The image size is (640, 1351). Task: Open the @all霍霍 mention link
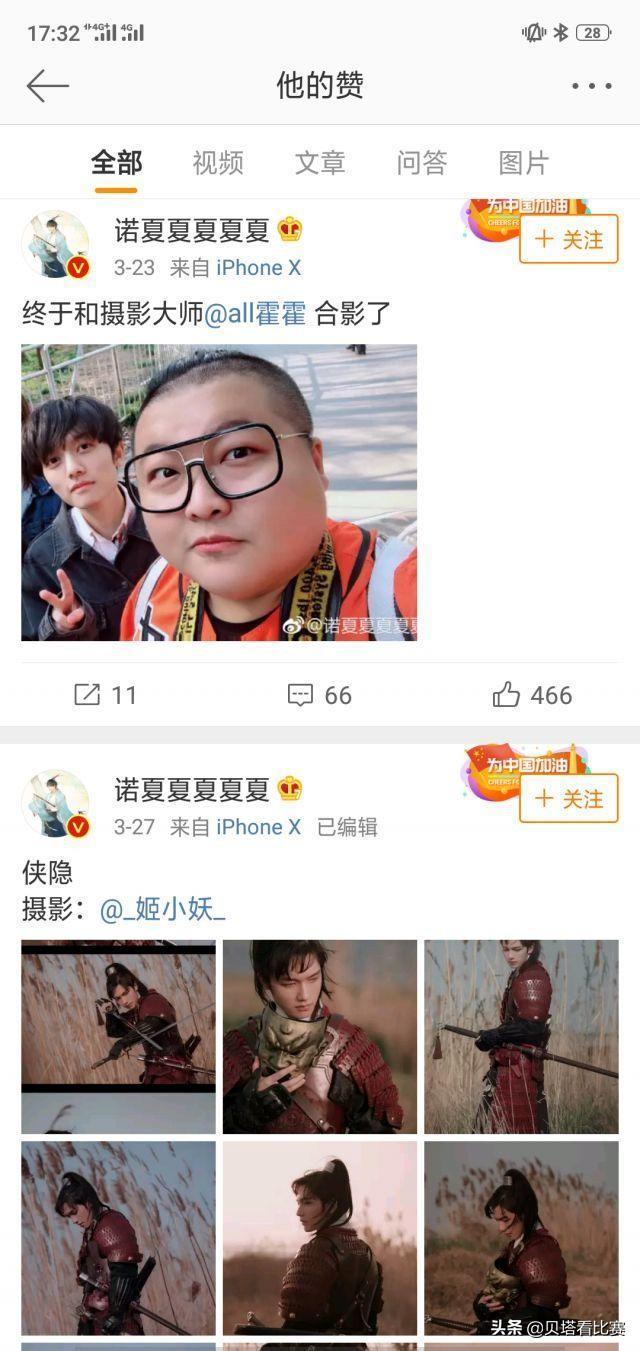255,314
